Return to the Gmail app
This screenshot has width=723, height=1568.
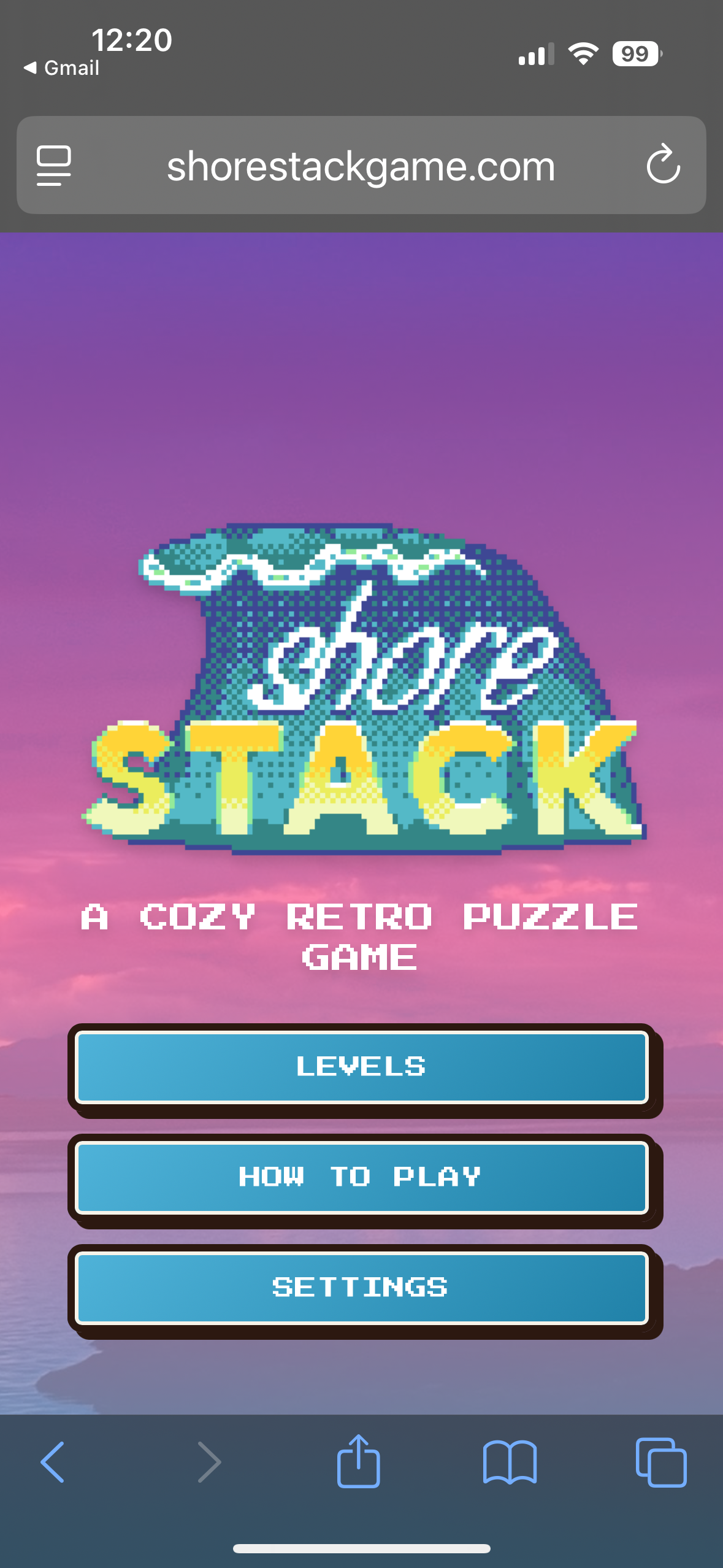point(61,67)
